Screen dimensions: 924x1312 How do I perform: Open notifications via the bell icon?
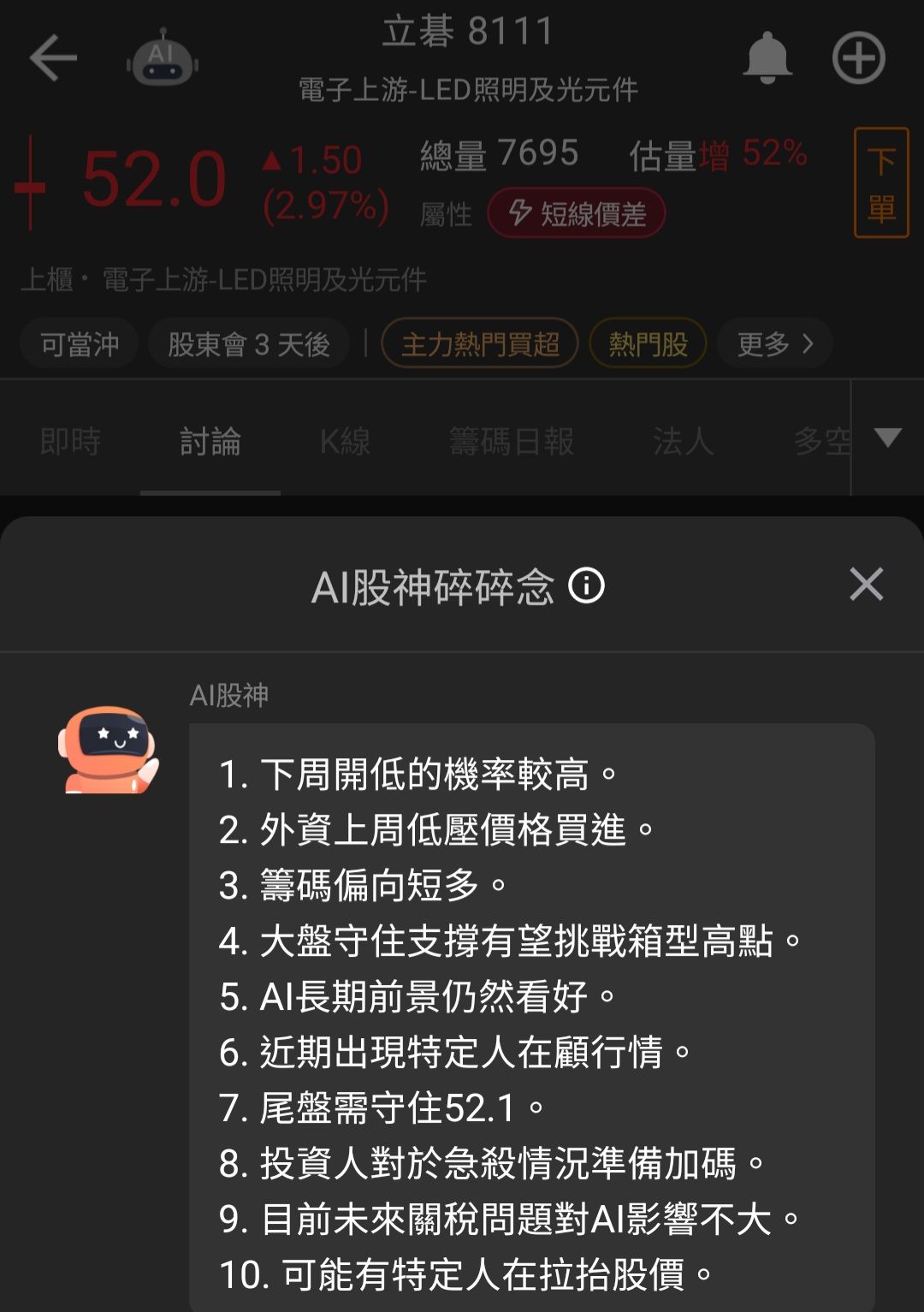[768, 58]
